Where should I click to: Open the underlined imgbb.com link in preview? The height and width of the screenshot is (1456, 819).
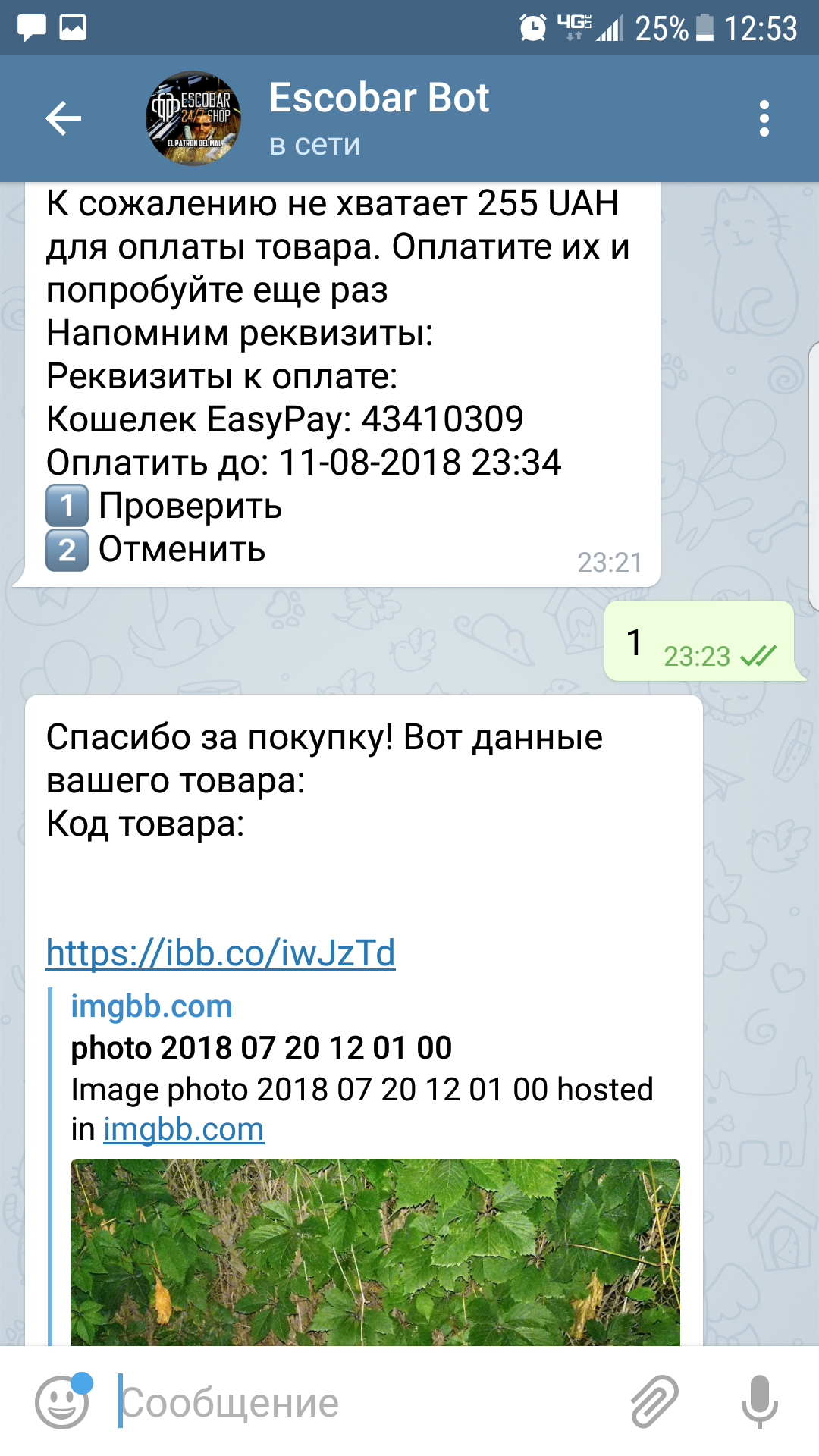pos(184,1129)
